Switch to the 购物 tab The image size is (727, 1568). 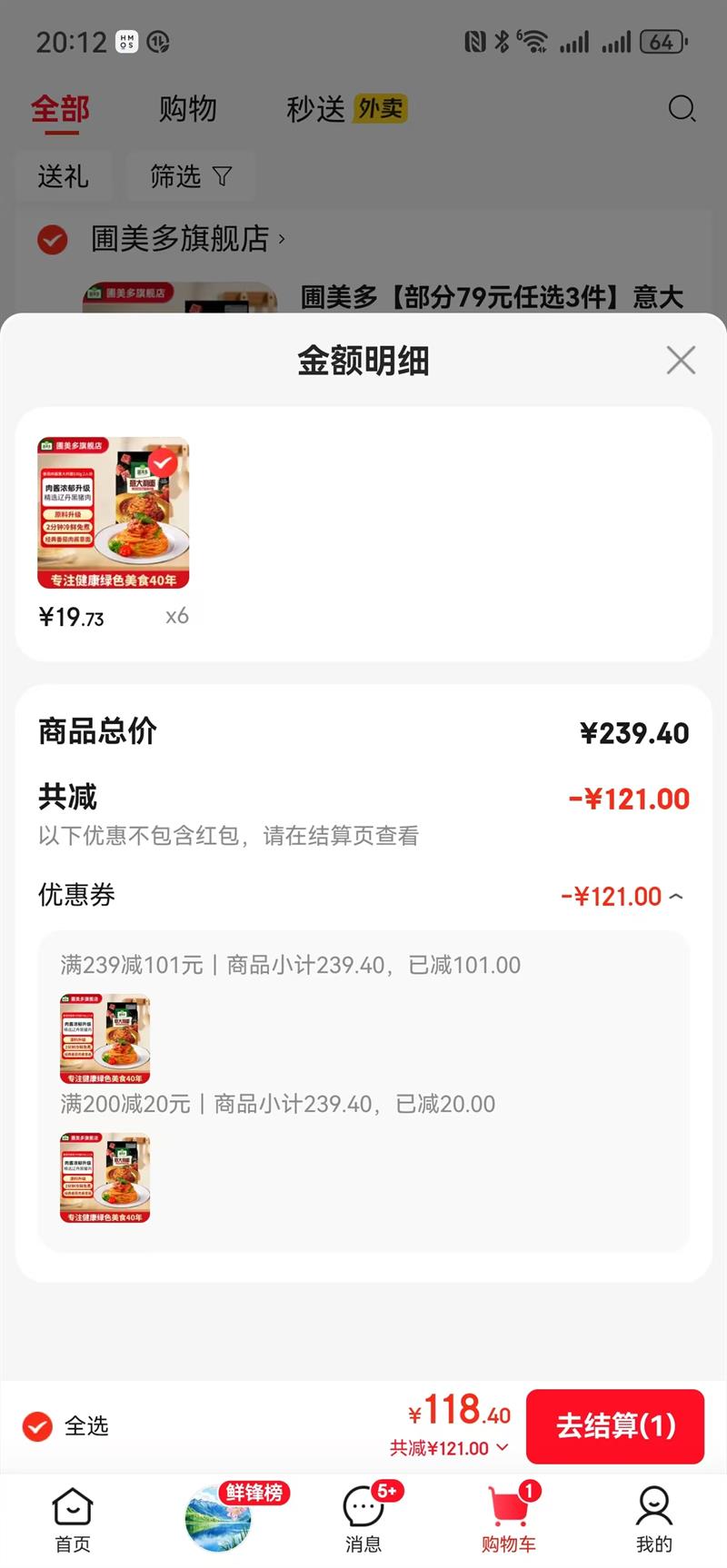[x=188, y=109]
